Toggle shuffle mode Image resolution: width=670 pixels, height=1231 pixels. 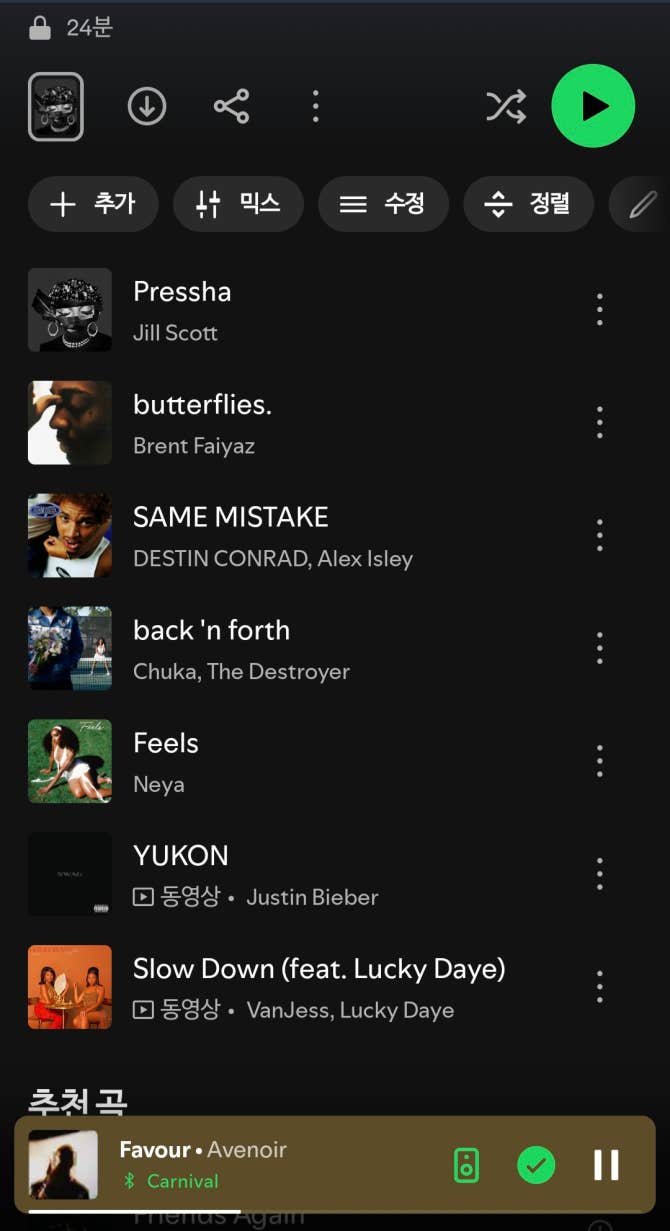(x=505, y=106)
